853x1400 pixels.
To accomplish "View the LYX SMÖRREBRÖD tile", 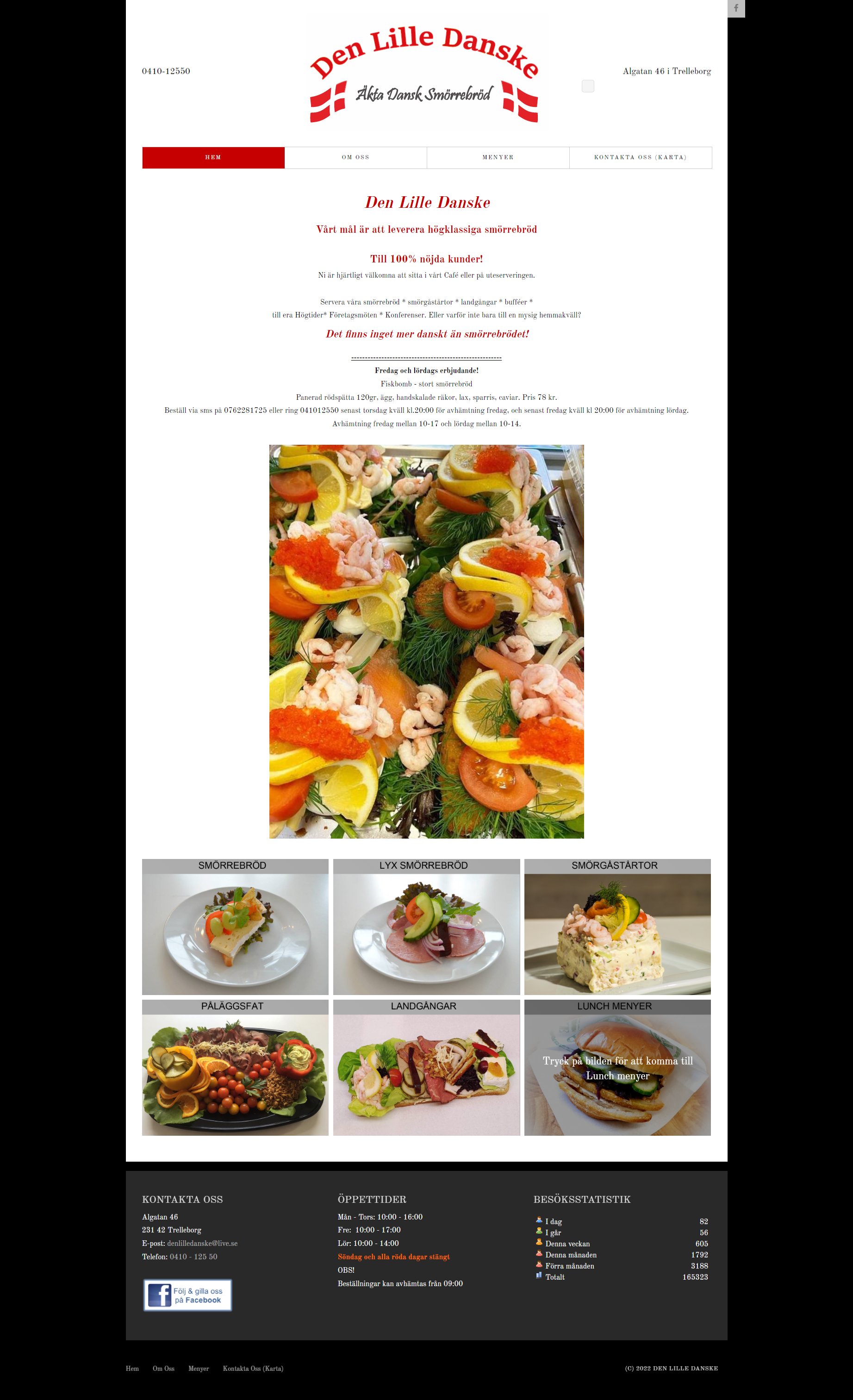I will click(x=426, y=927).
